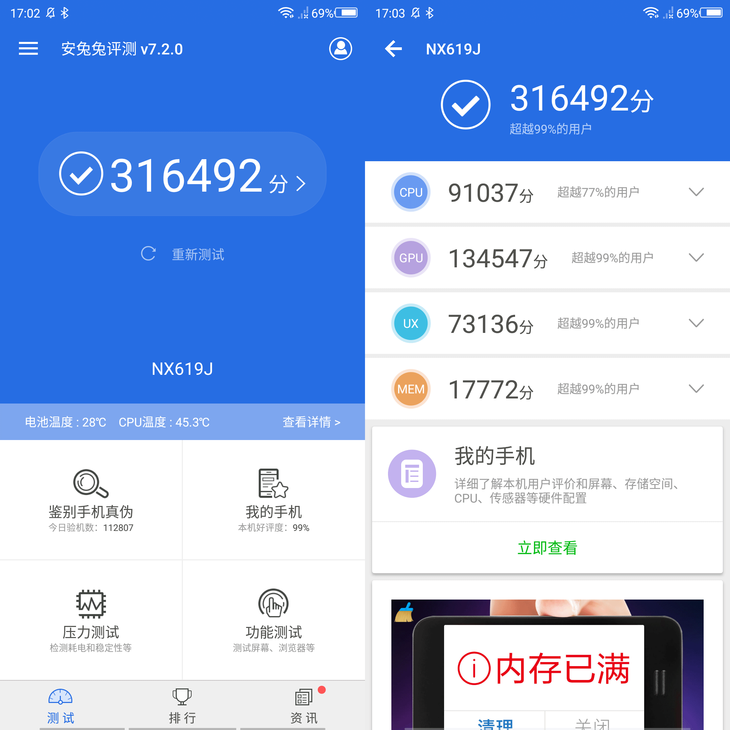The image size is (730, 730).
Task: Open 查看详情 for temperature details
Action: 311,422
